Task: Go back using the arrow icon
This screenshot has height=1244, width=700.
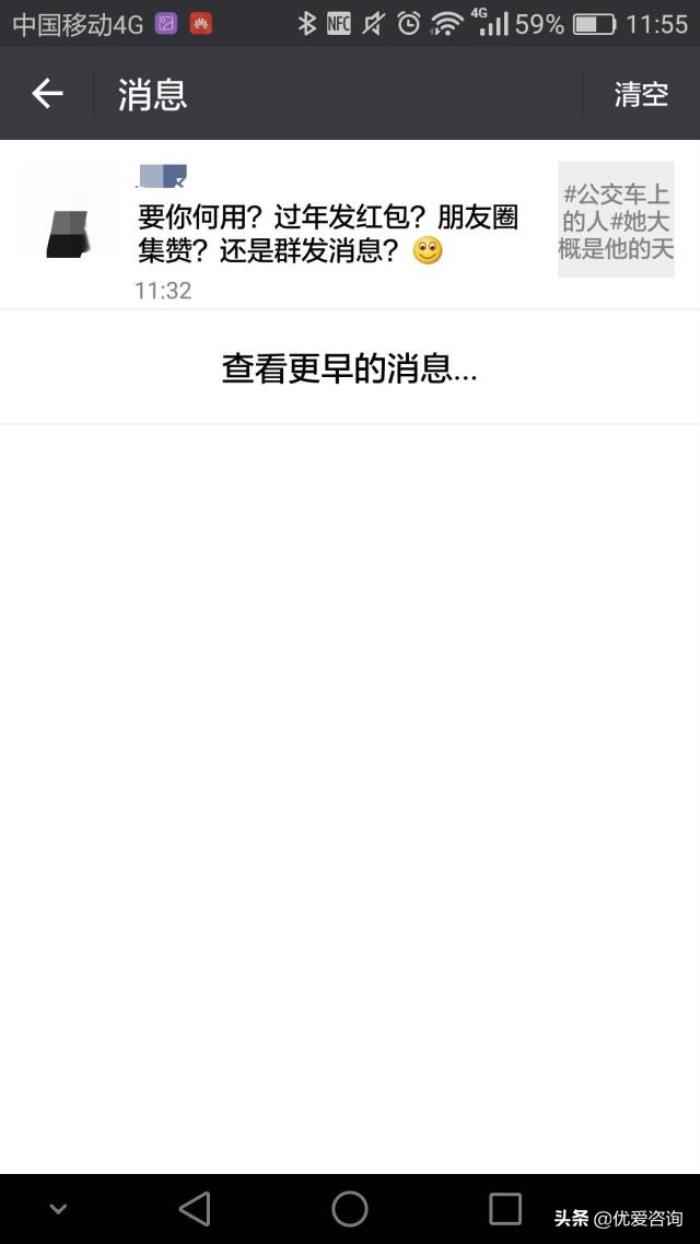Action: tap(47, 94)
